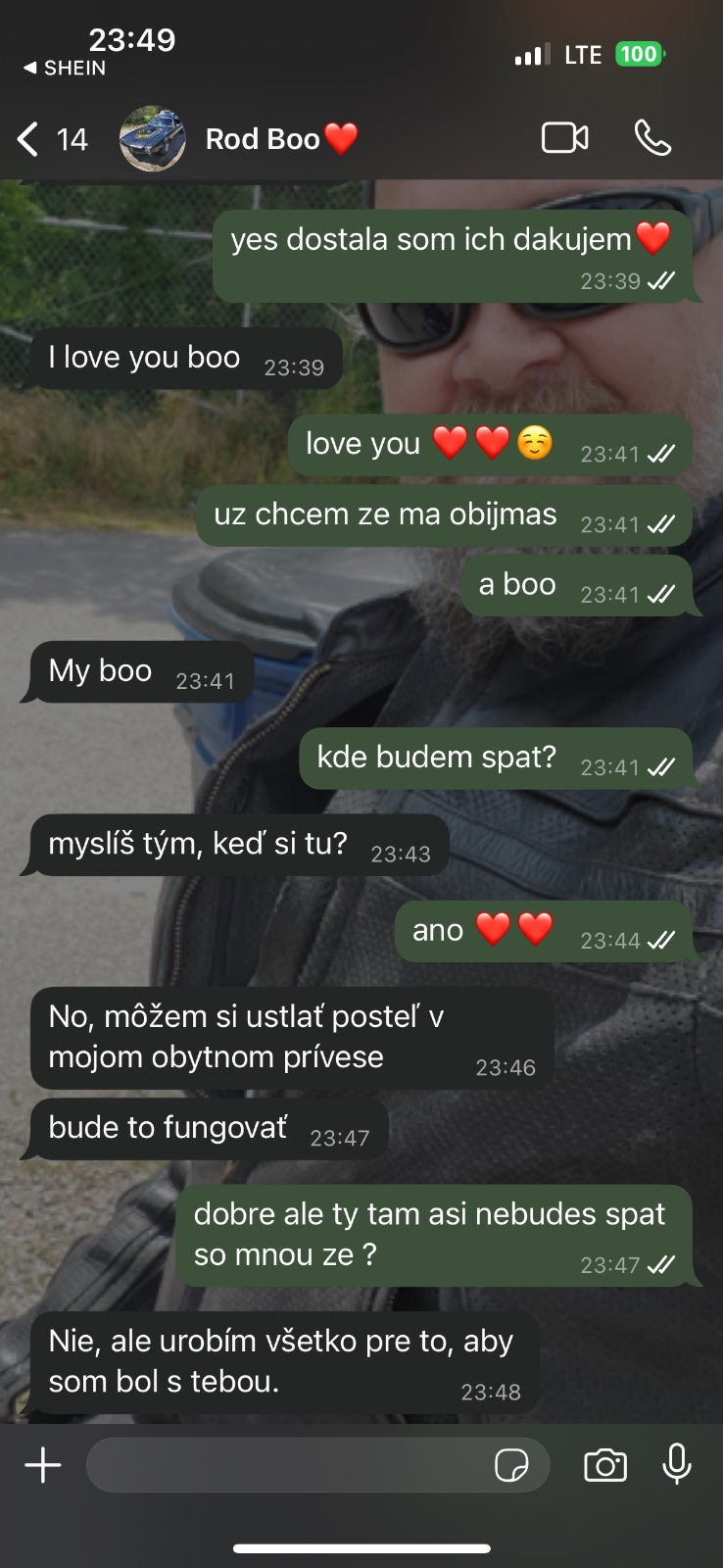Open the sticker picker

click(x=511, y=1466)
